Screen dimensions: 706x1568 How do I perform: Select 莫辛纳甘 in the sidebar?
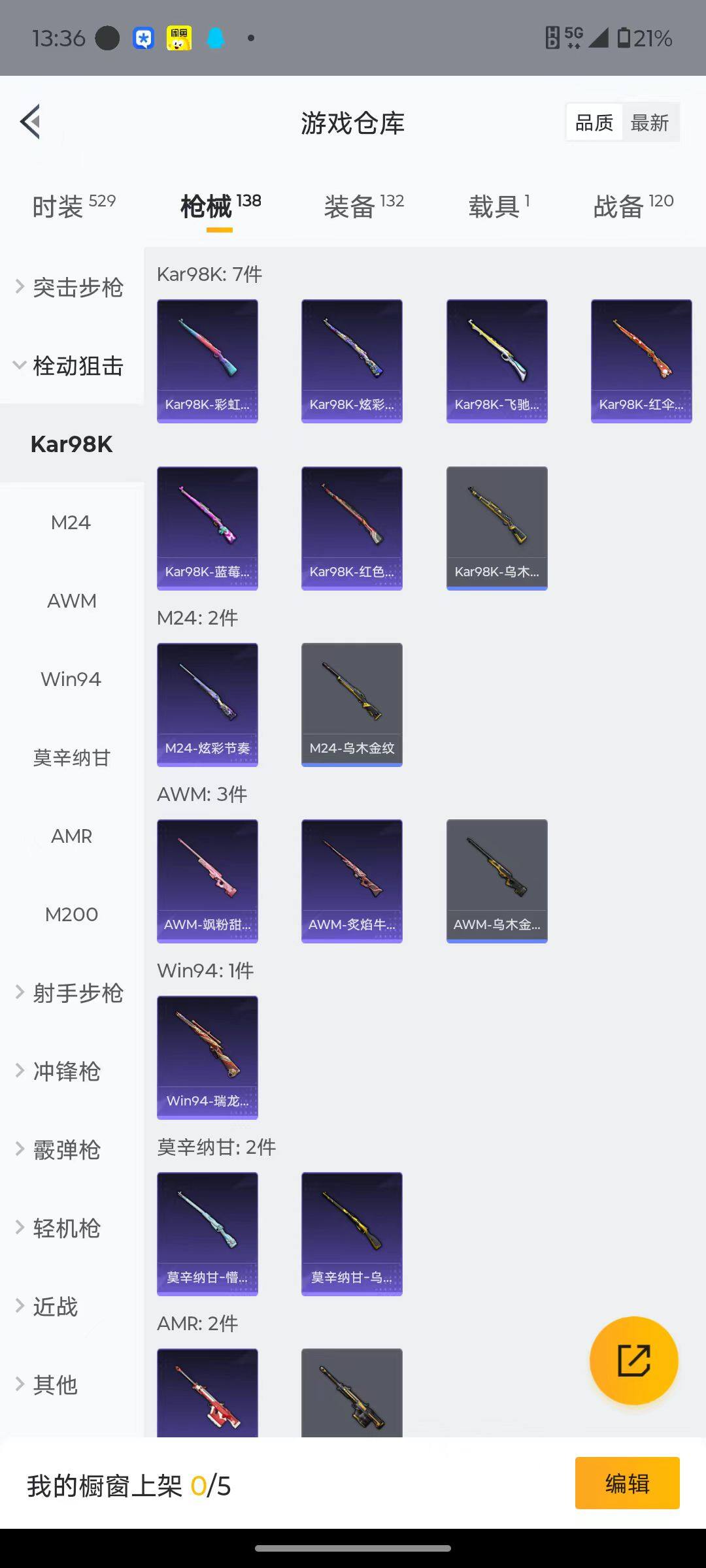point(71,758)
